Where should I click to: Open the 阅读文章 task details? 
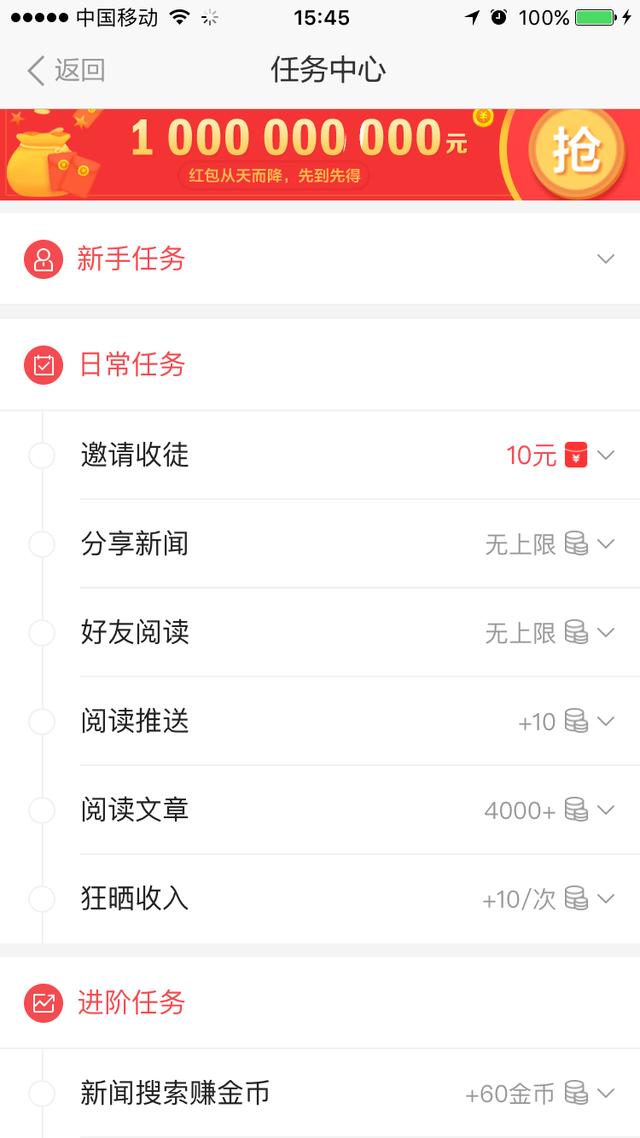coord(605,810)
